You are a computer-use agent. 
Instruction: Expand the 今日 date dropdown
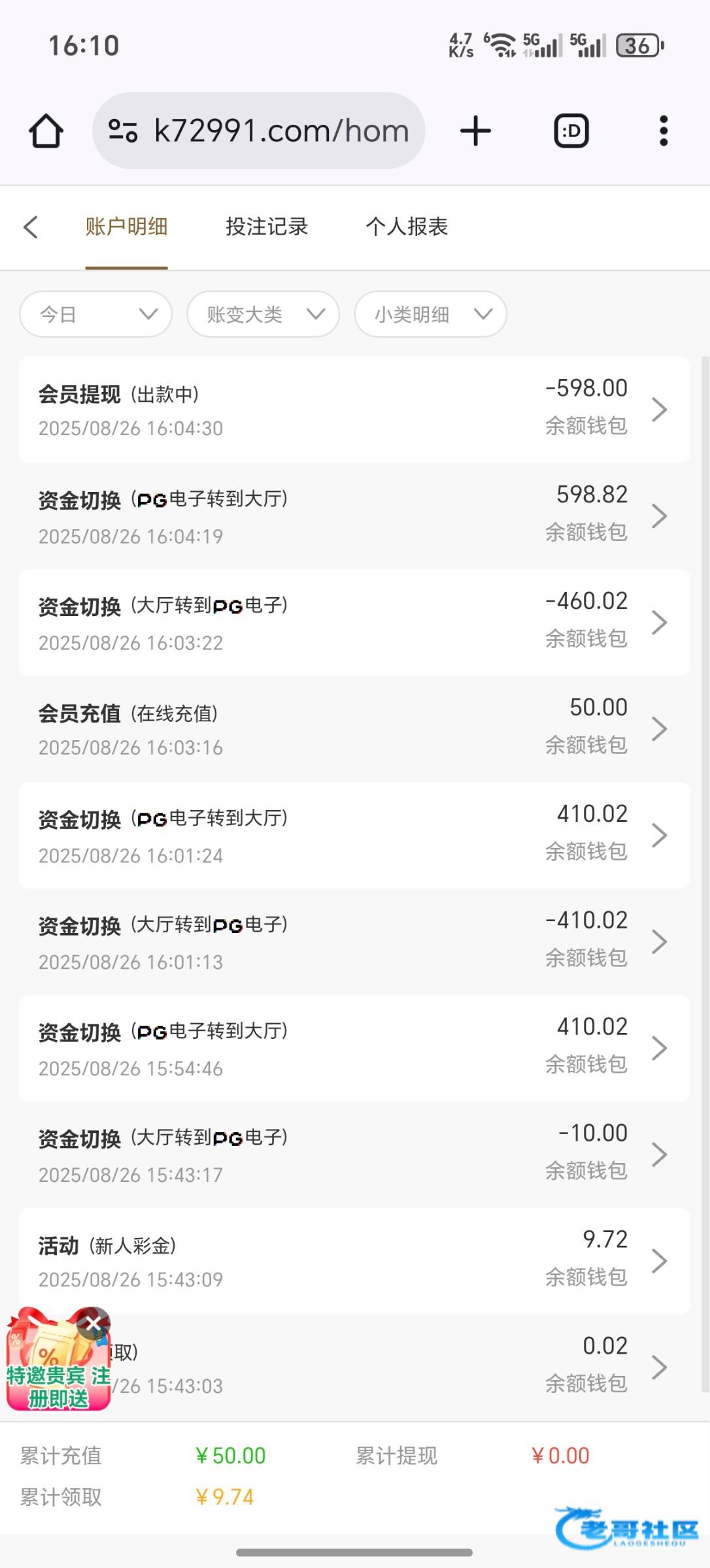pyautogui.click(x=96, y=314)
